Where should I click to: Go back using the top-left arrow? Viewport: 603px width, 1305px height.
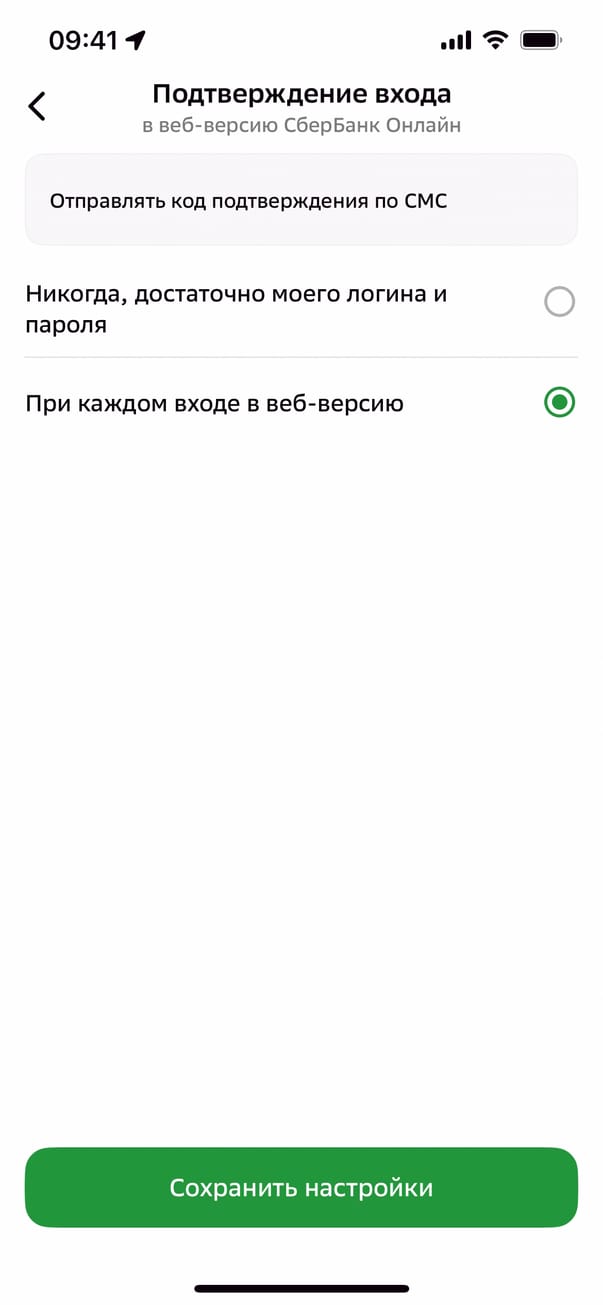pyautogui.click(x=37, y=106)
